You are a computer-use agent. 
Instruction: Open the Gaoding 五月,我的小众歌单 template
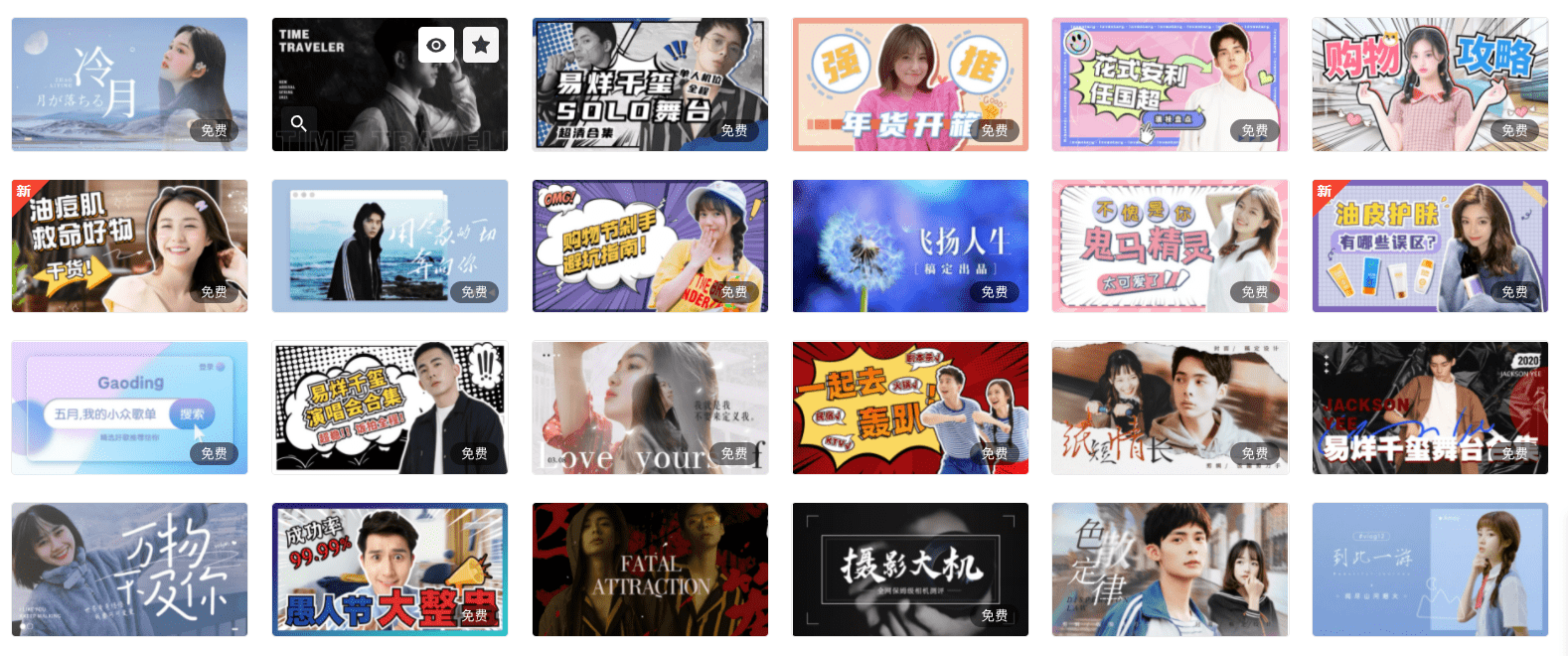(x=129, y=408)
